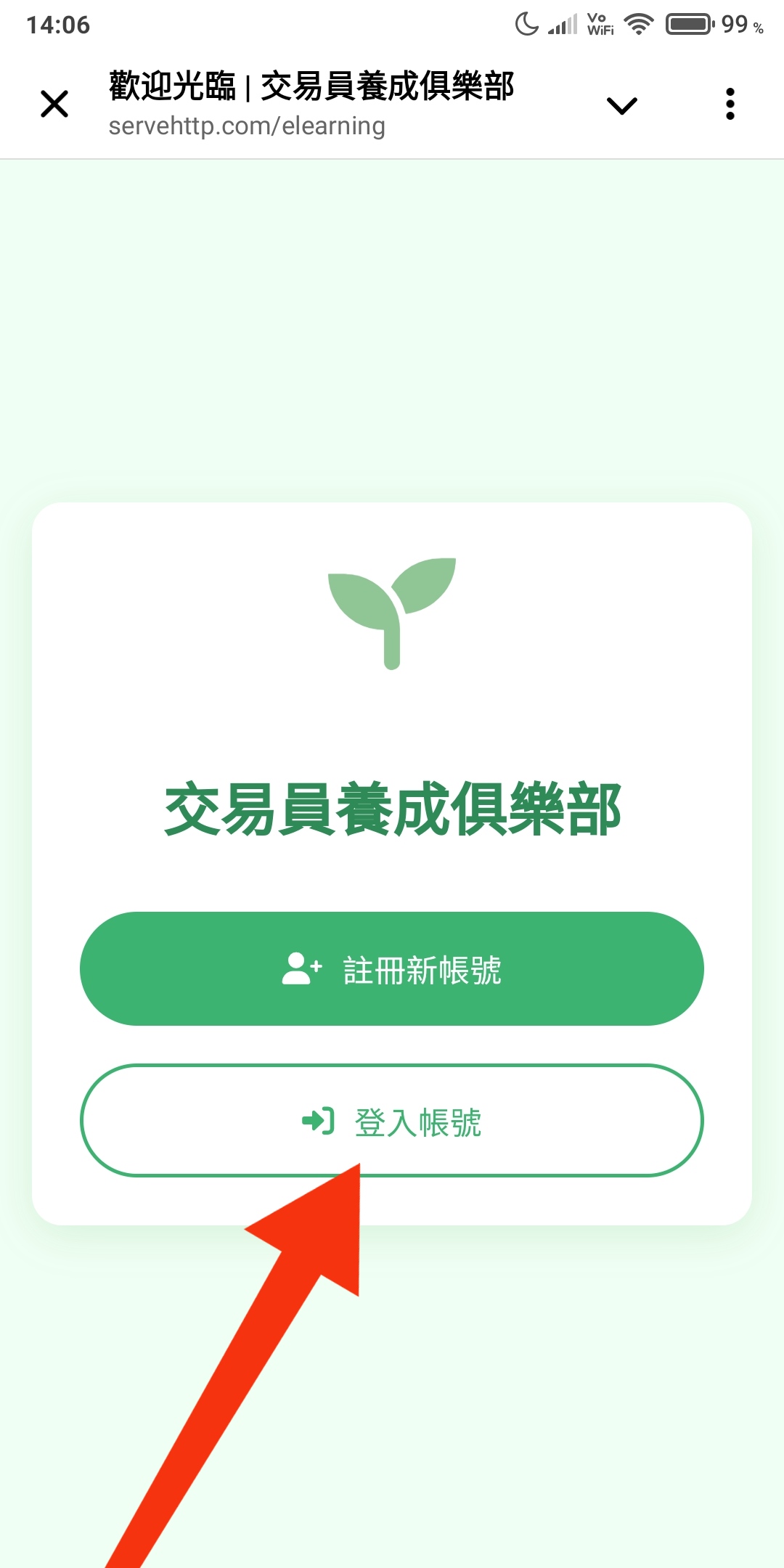The width and height of the screenshot is (784, 1568).
Task: Tap the page title 歡迎光臨 | 交易員養成俱樂部
Action: [x=311, y=85]
